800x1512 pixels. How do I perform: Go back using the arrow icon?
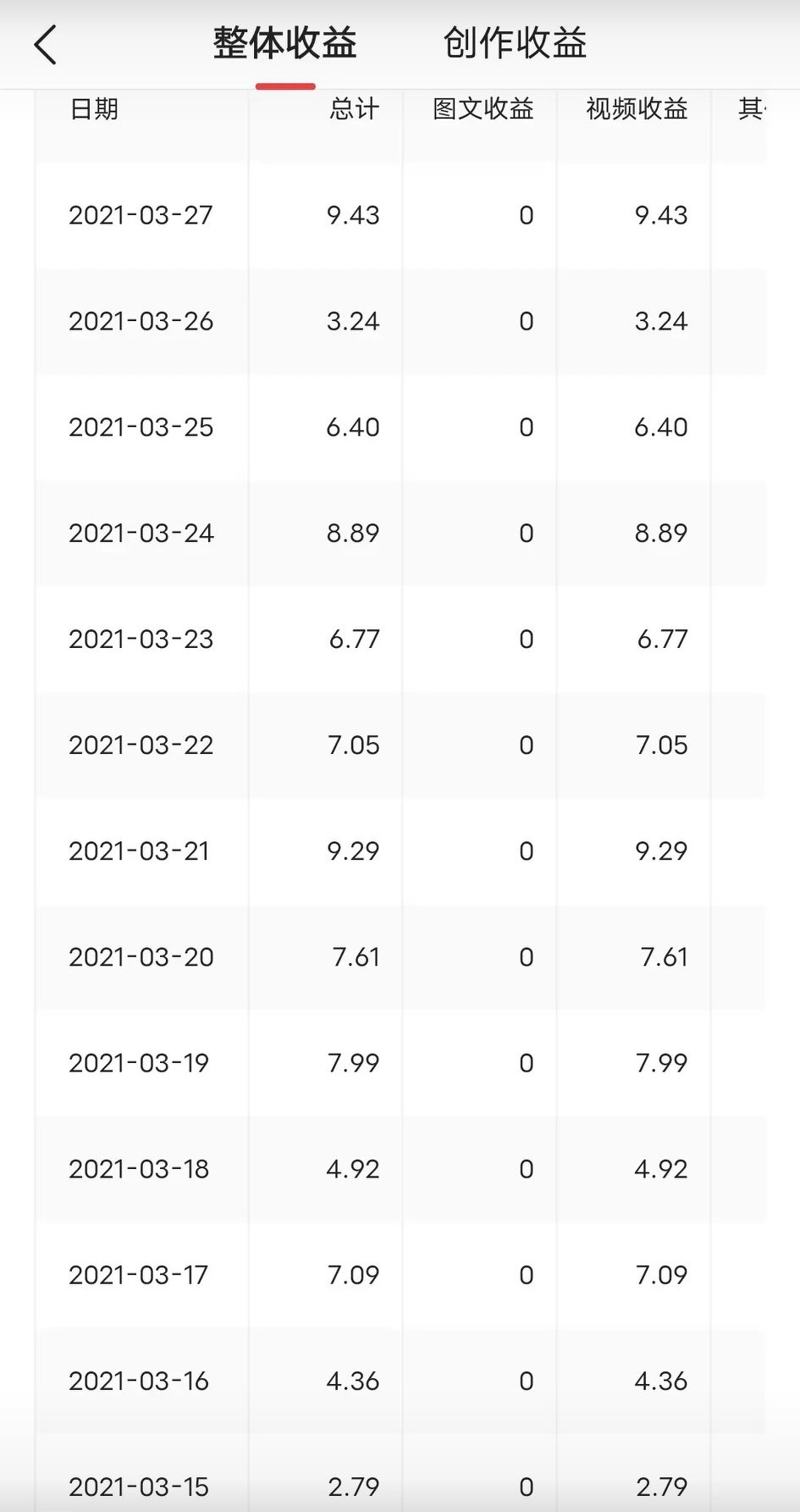point(46,44)
